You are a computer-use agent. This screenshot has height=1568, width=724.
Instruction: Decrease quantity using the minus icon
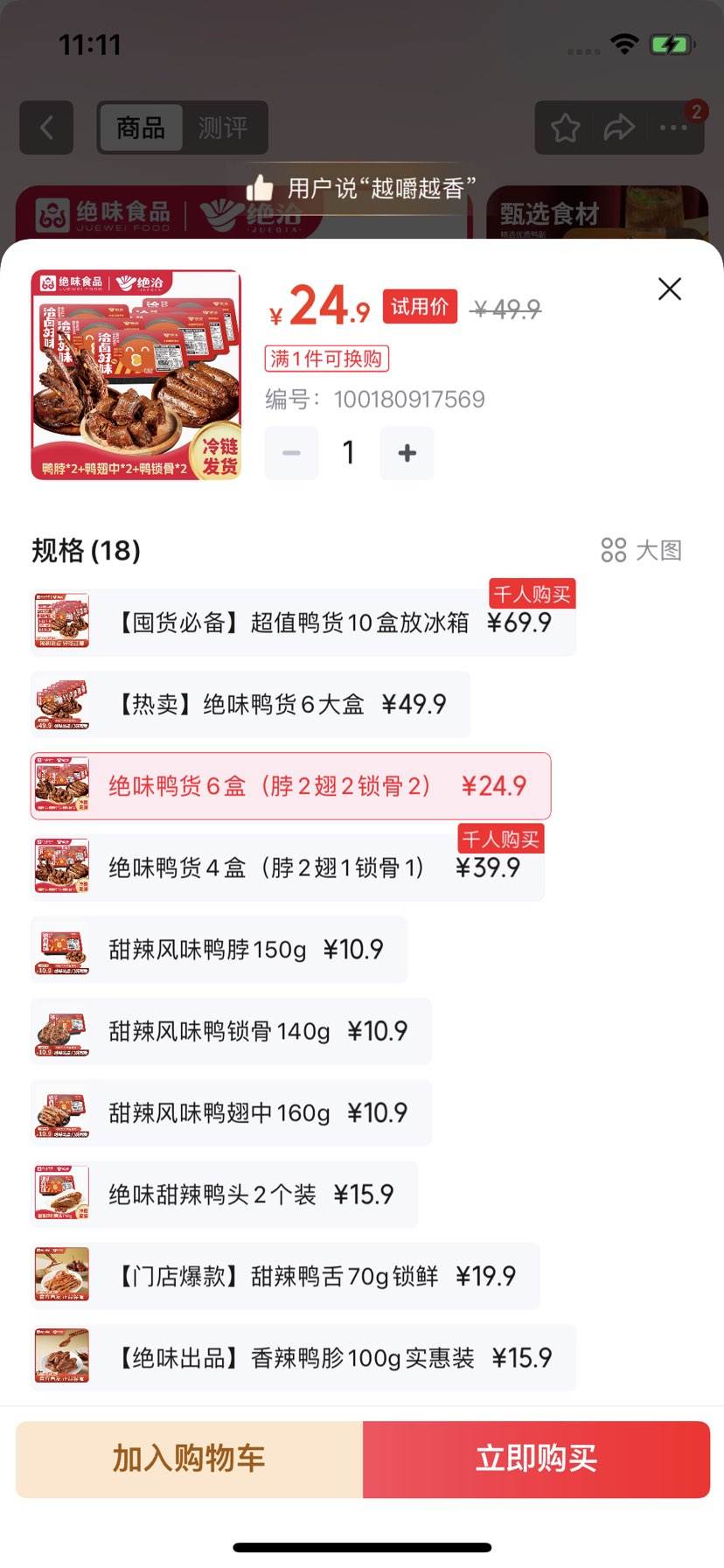click(291, 453)
